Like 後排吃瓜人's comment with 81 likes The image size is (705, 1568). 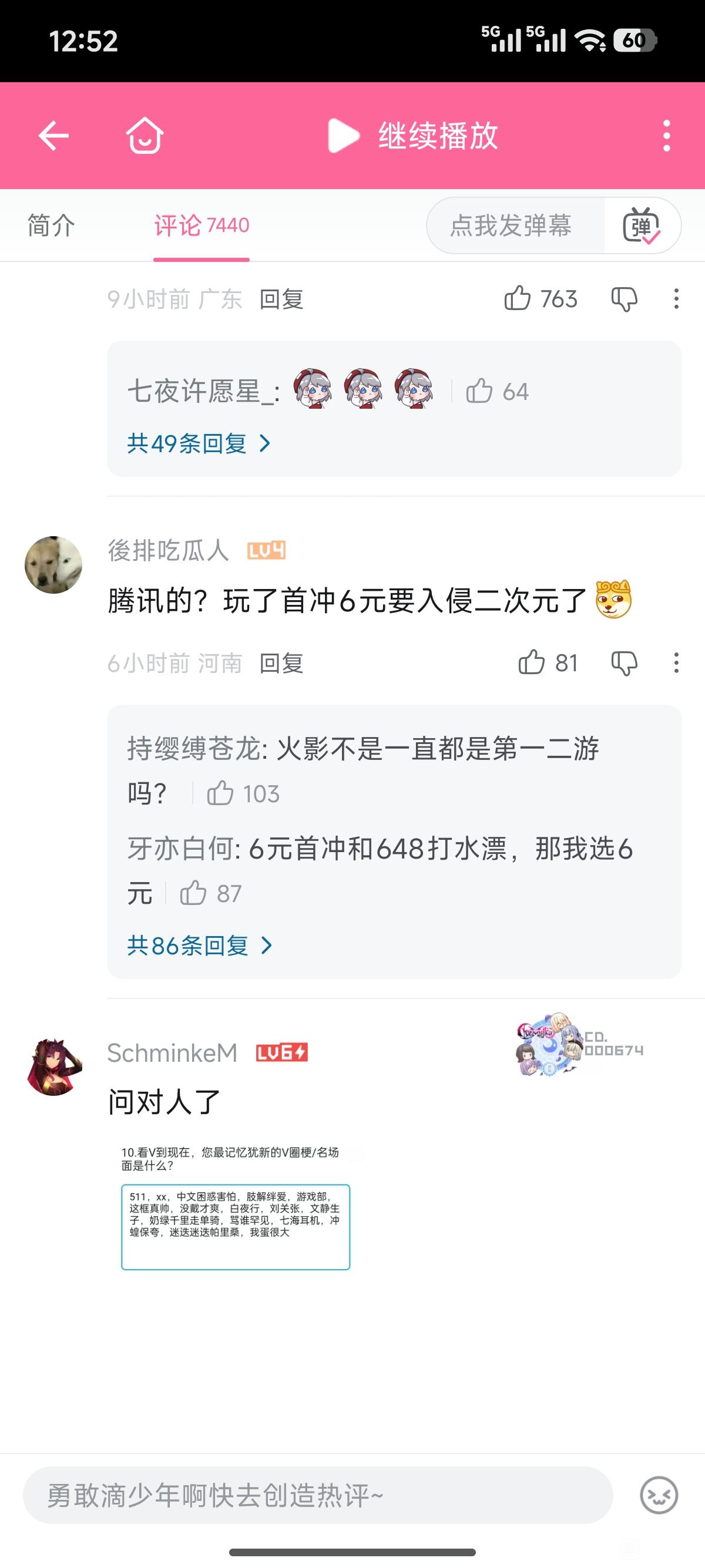pos(532,662)
